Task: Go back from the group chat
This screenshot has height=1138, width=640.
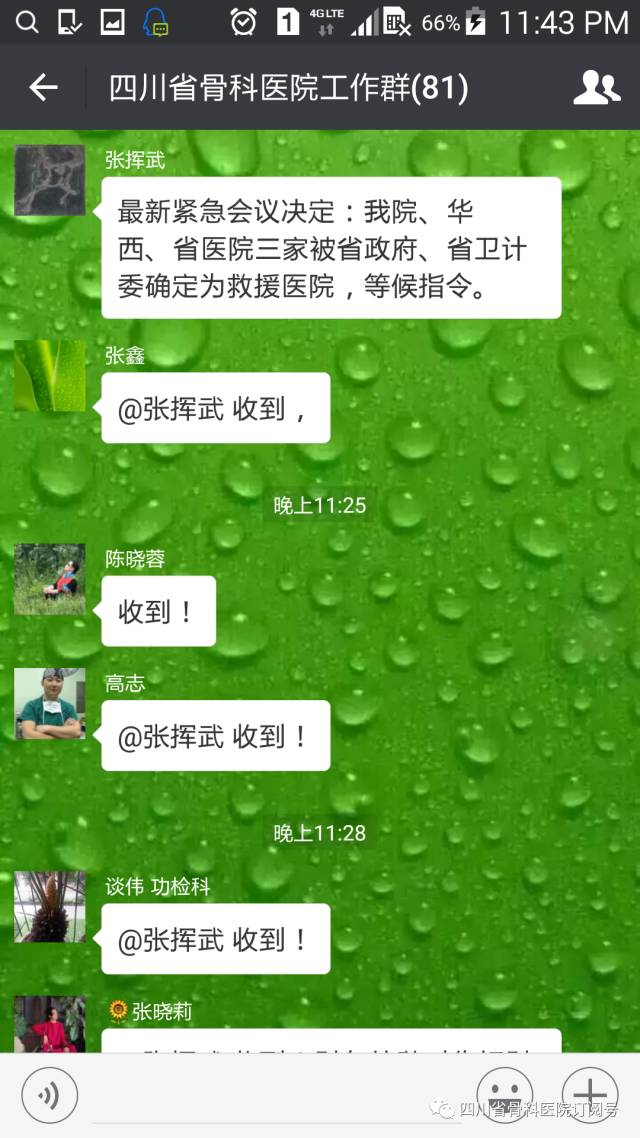Action: [43, 88]
